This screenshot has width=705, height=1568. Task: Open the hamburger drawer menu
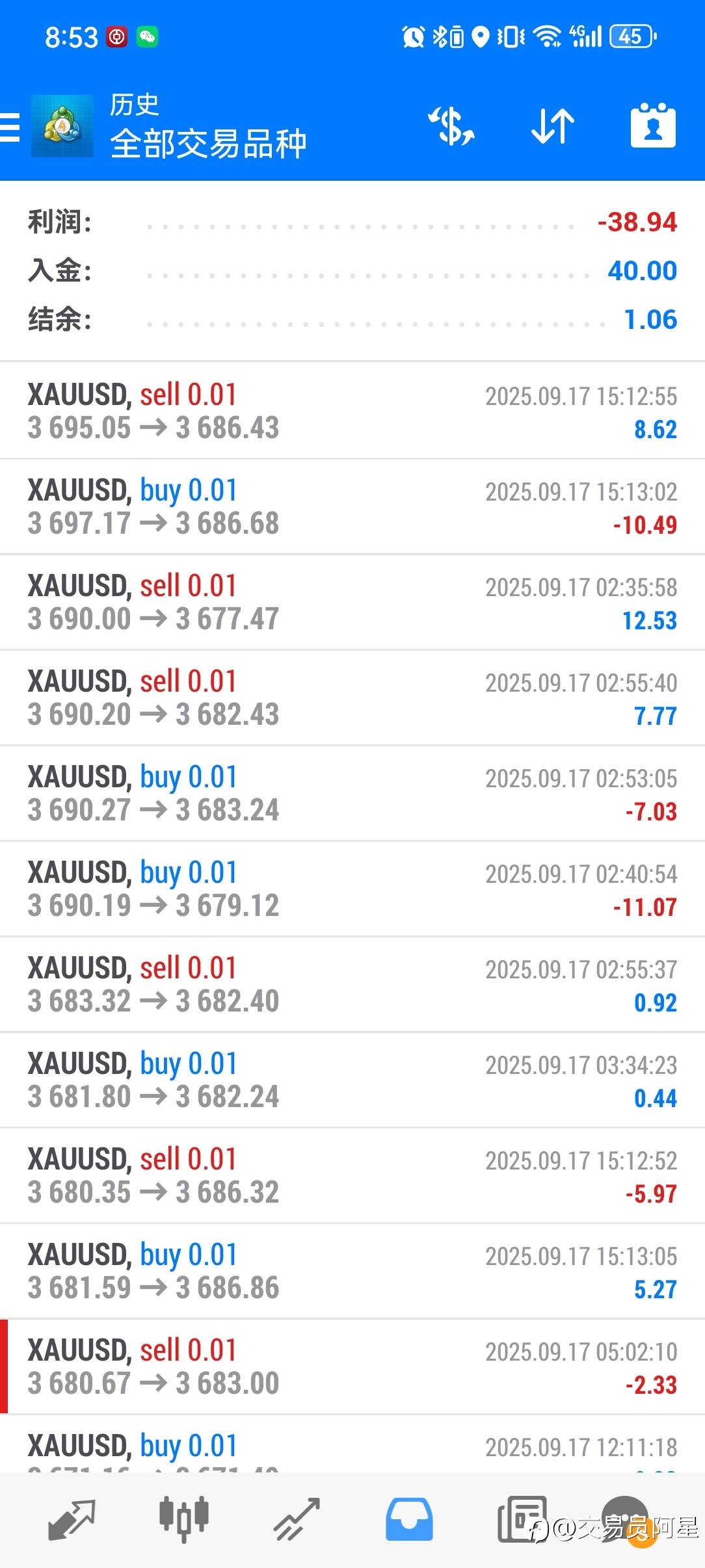click(x=10, y=127)
